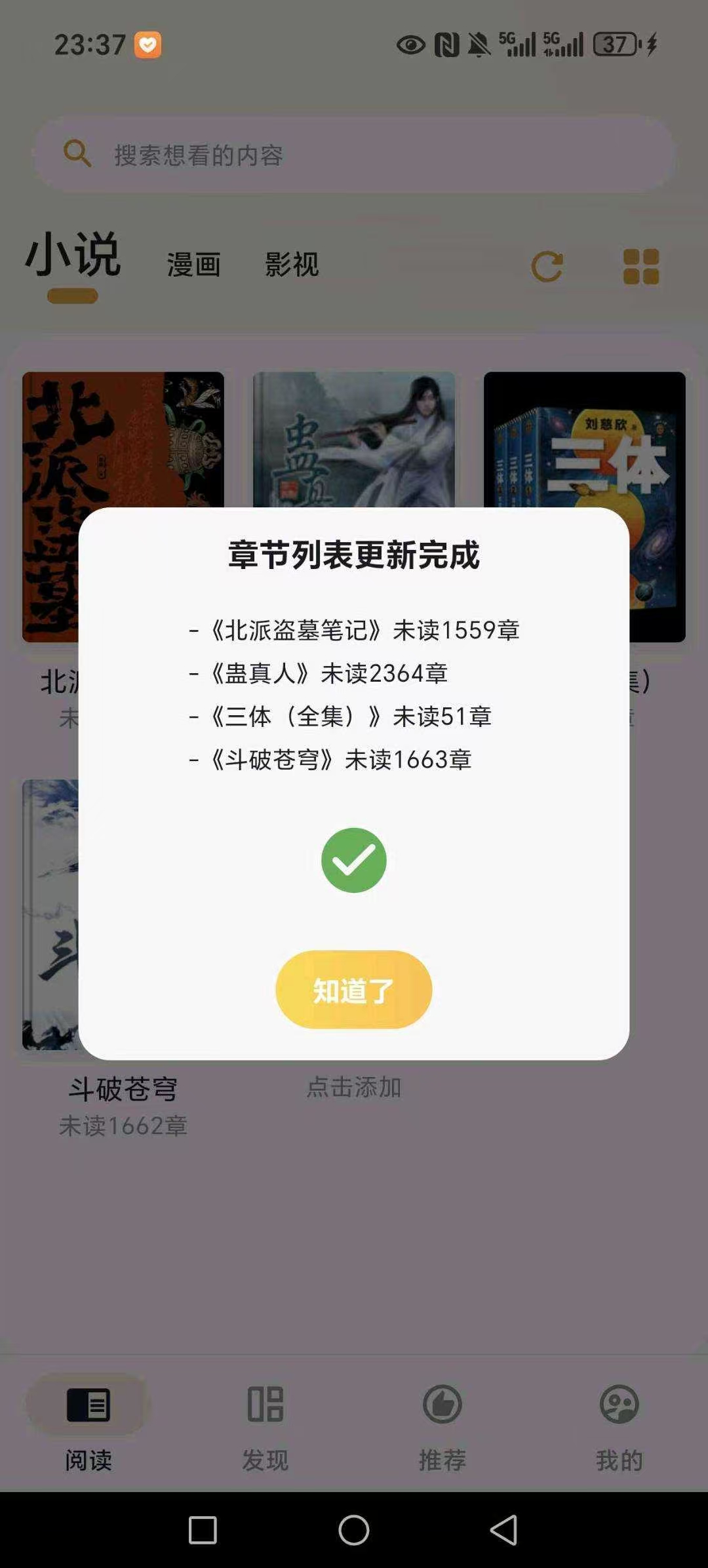Open the 推荐 tab
This screenshot has width=708, height=1568.
point(442,1421)
